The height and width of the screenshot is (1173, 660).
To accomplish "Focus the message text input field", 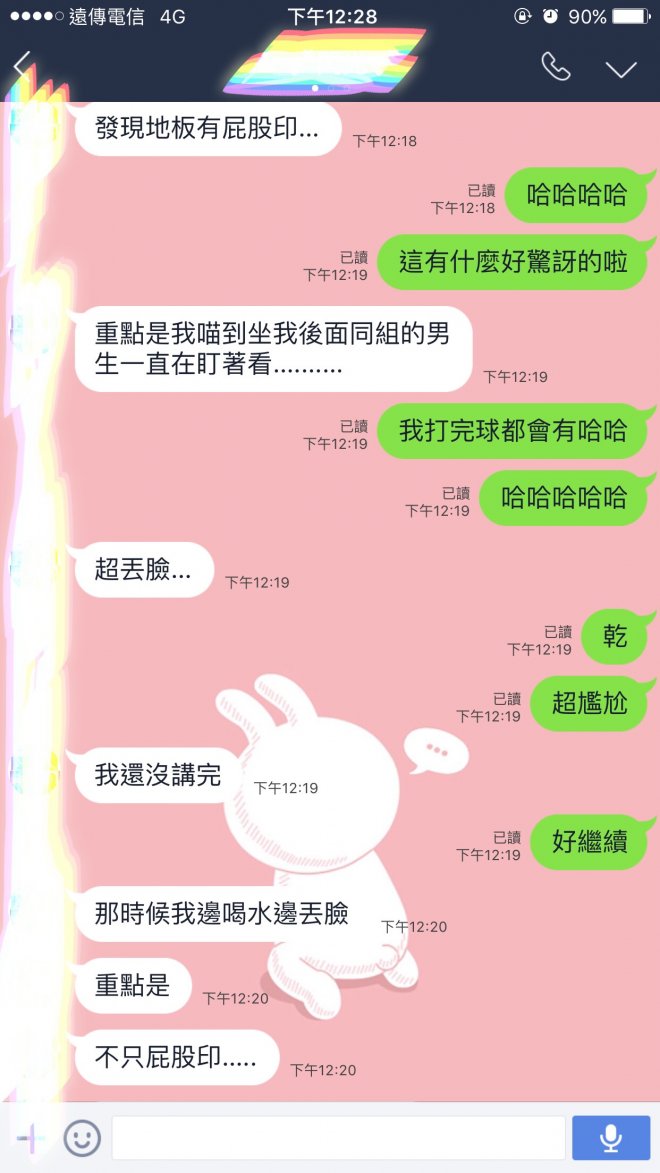I will 338,1138.
